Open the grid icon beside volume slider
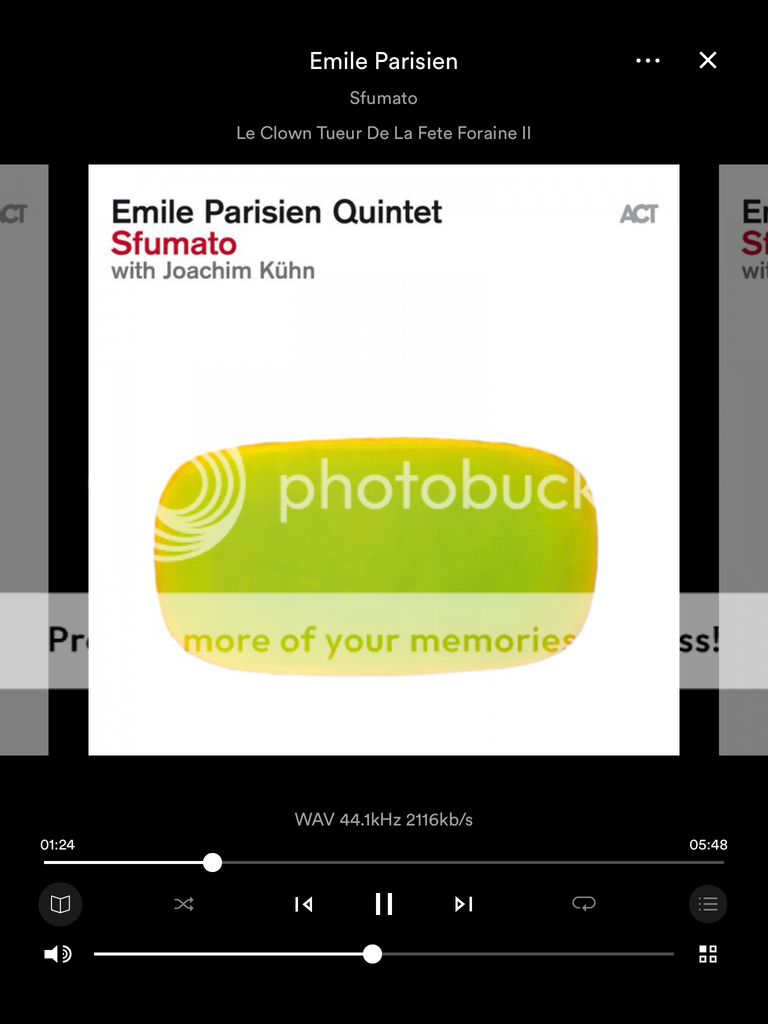This screenshot has width=768, height=1024. tap(708, 954)
